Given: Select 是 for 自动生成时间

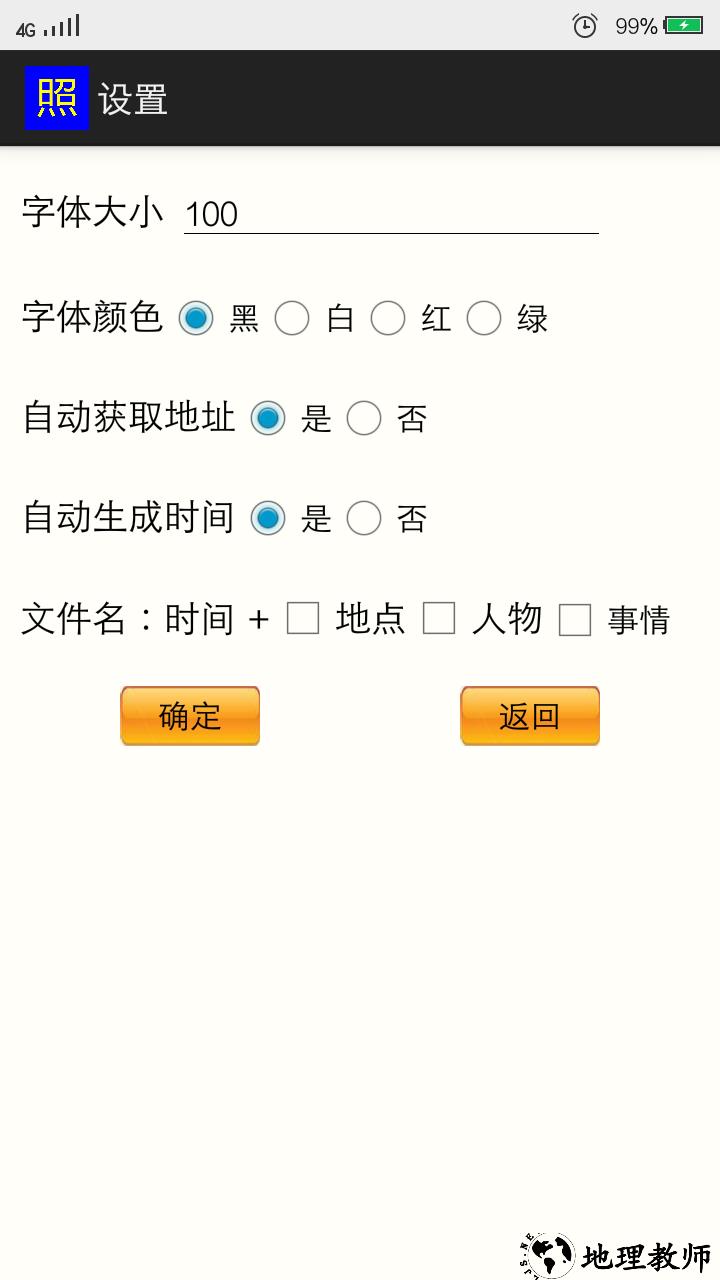Looking at the screenshot, I should coord(268,518).
